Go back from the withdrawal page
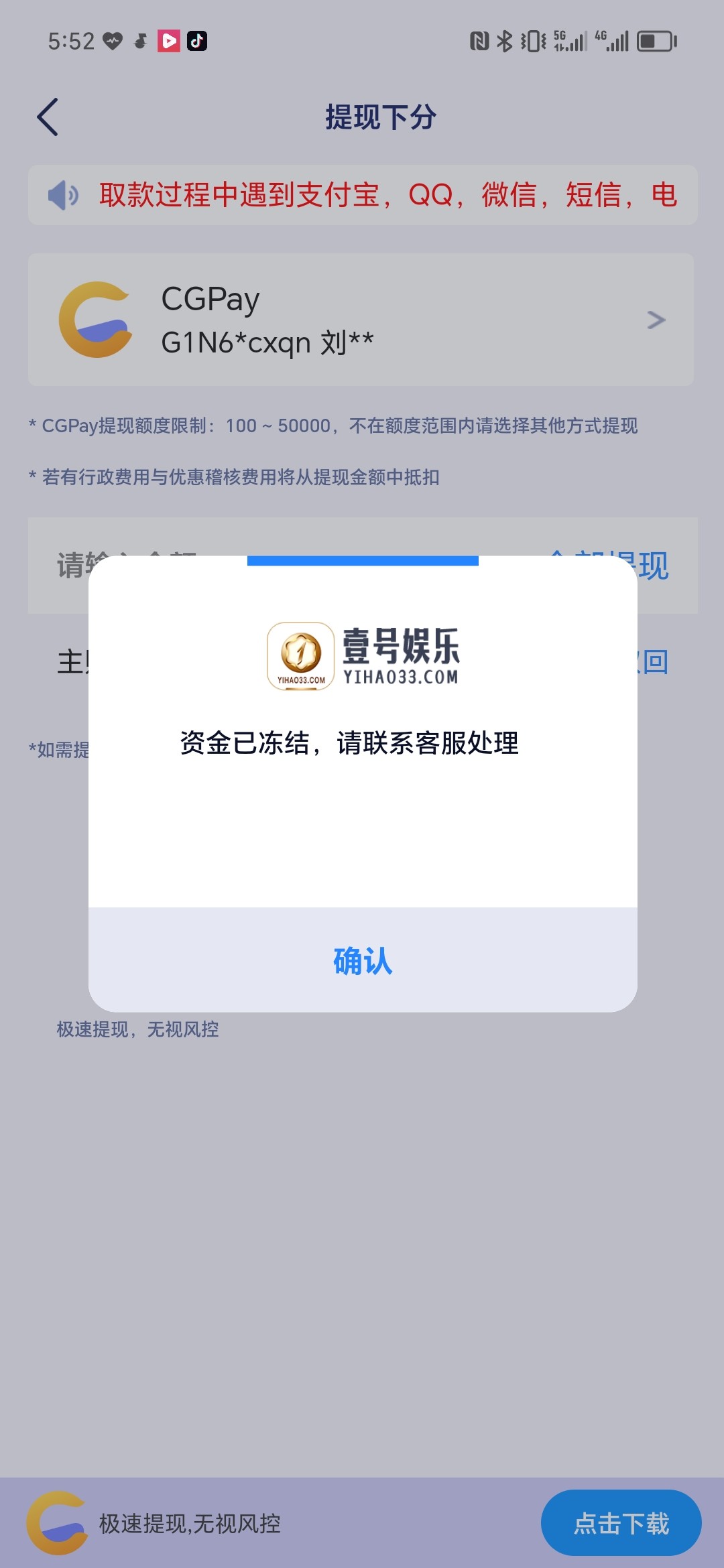The height and width of the screenshot is (1568, 724). coord(48,117)
